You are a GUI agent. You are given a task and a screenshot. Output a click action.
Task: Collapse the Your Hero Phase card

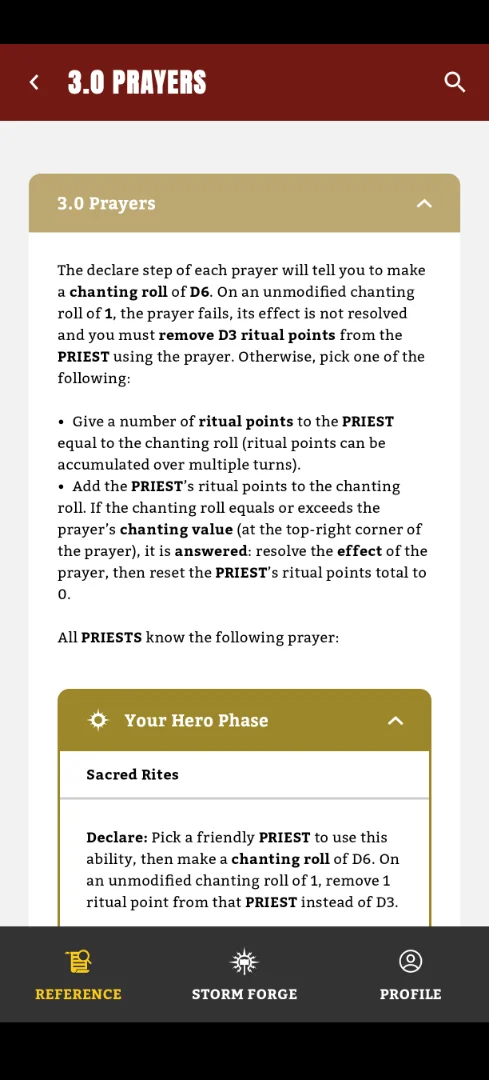[x=395, y=720]
